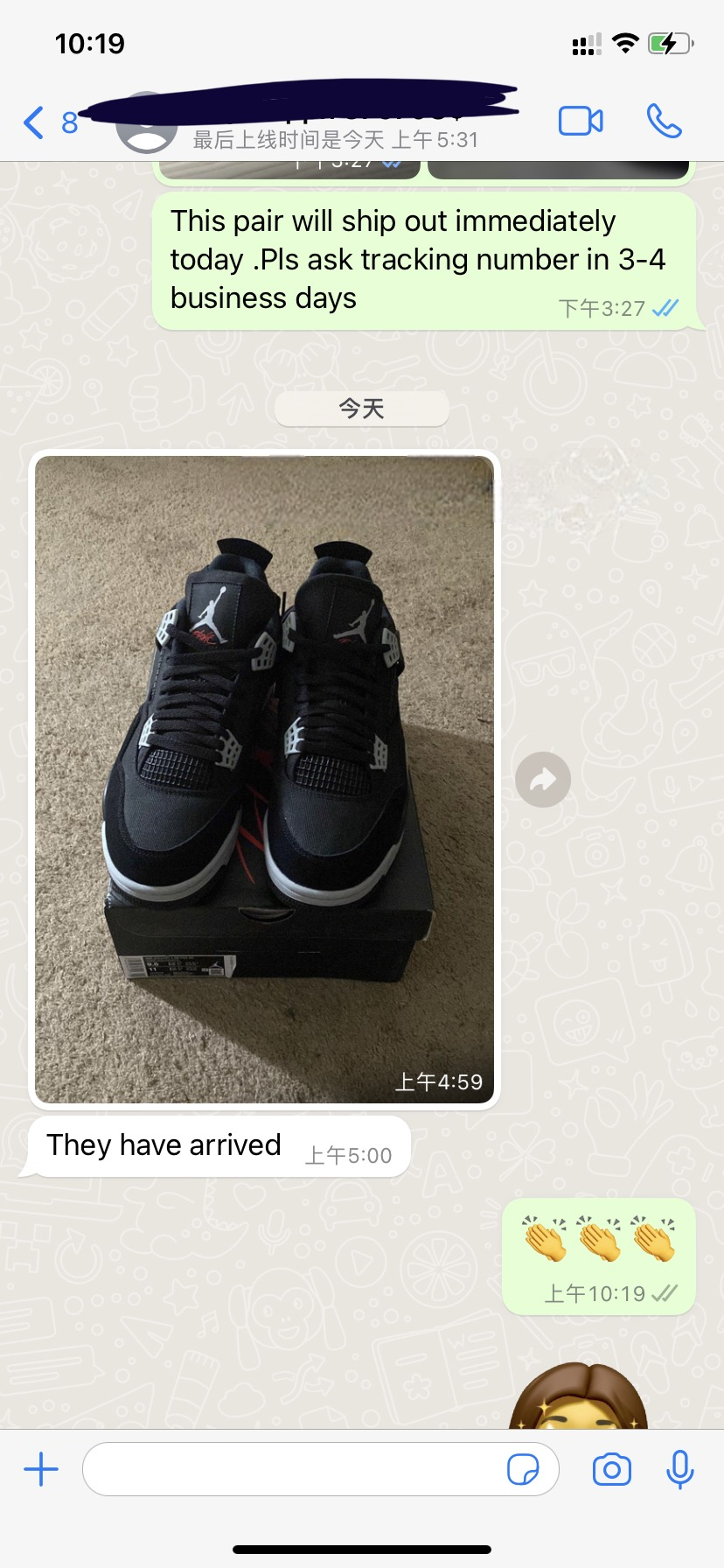Open the sneaker photo received at 4:59
The image size is (724, 1568).
264,779
